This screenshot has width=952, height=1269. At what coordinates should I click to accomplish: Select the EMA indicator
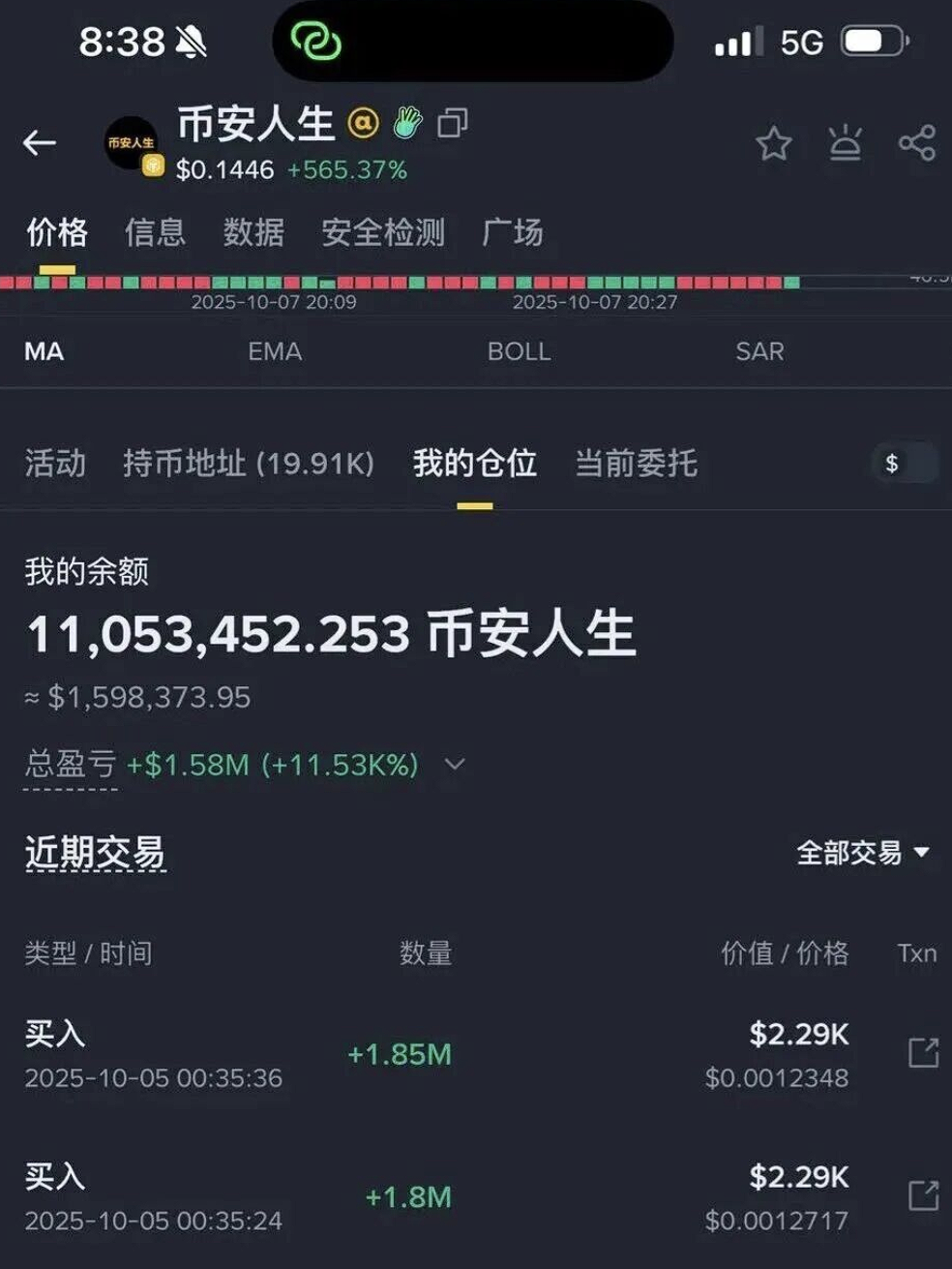(x=275, y=351)
